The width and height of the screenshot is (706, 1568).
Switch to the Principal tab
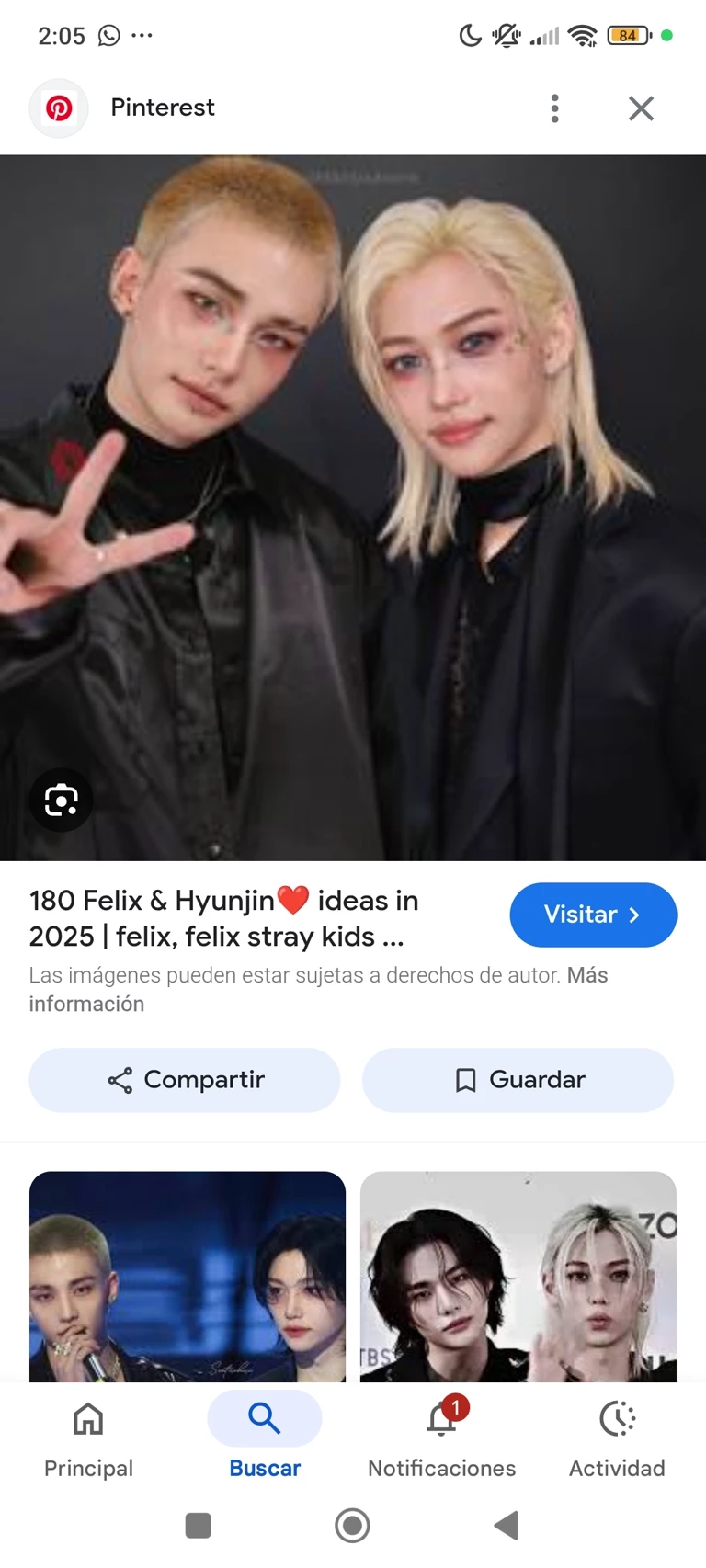coord(88,1437)
